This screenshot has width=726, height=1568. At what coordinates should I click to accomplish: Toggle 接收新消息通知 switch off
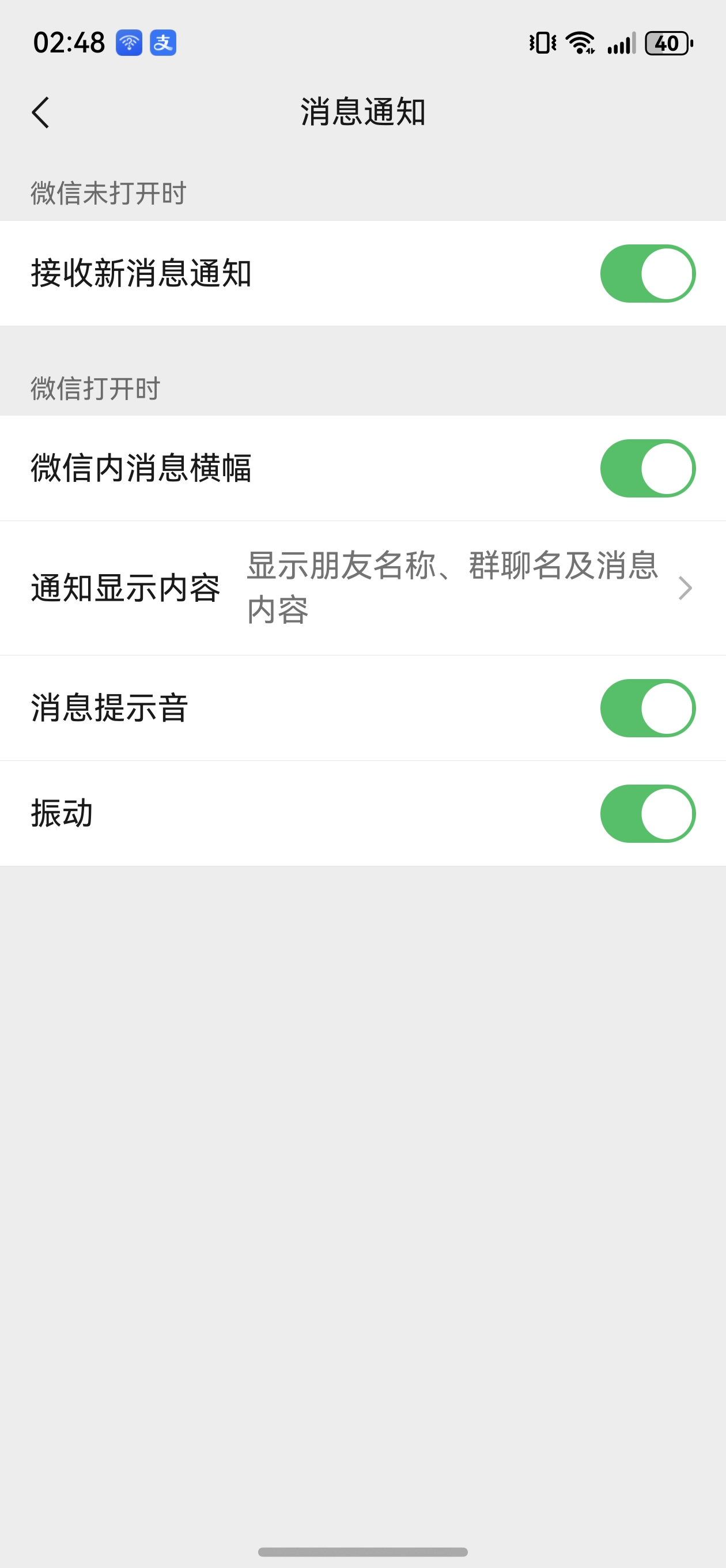click(x=648, y=273)
